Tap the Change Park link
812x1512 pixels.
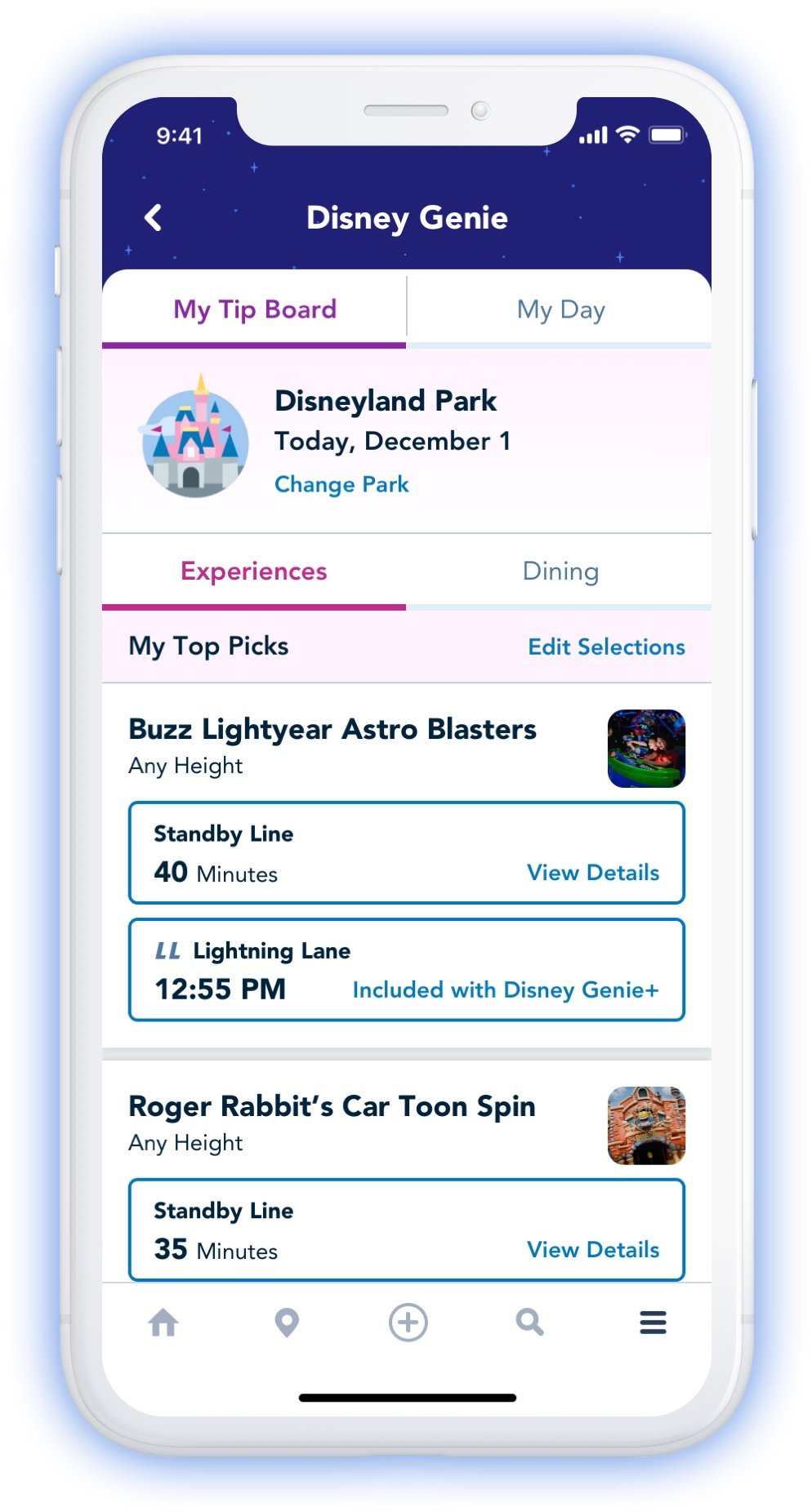click(x=341, y=484)
